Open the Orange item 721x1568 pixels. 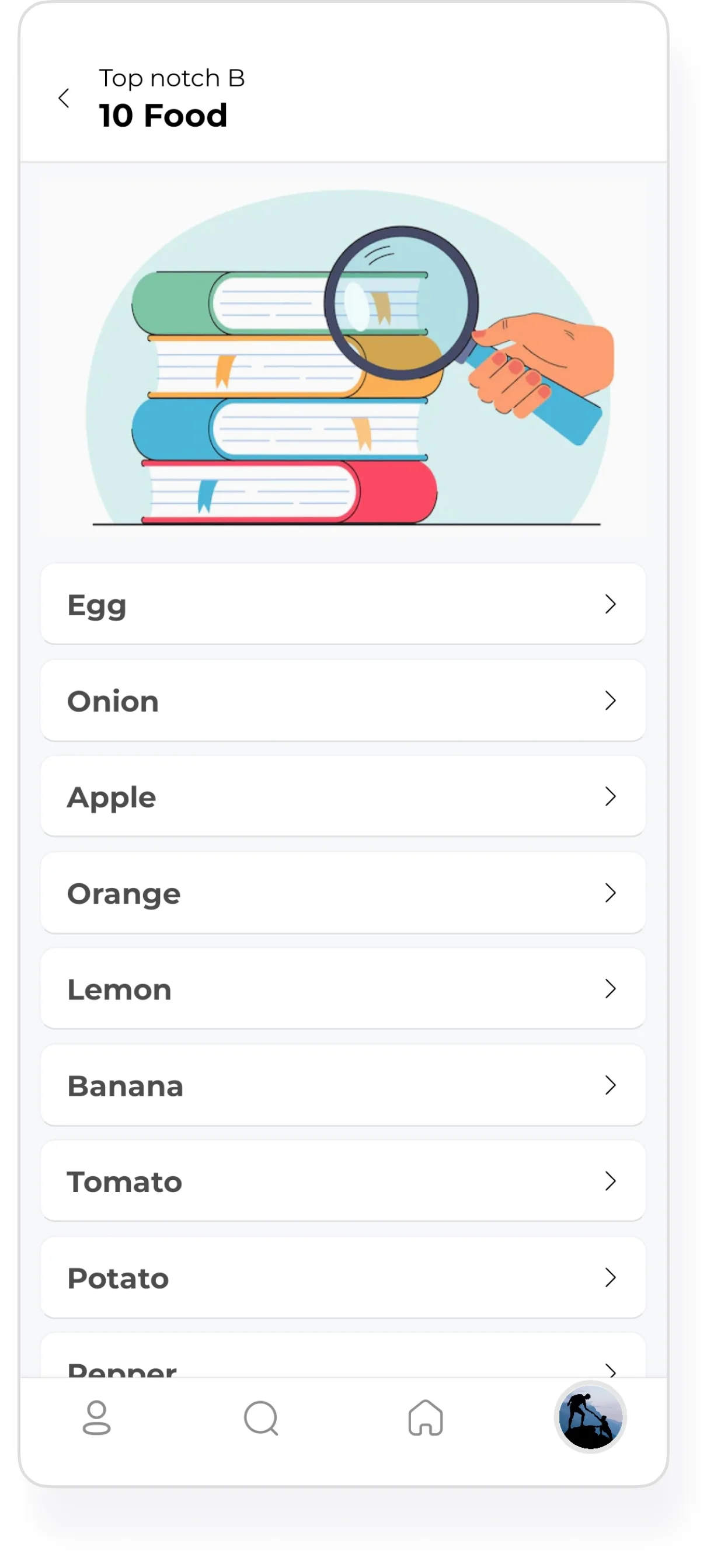[x=343, y=893]
